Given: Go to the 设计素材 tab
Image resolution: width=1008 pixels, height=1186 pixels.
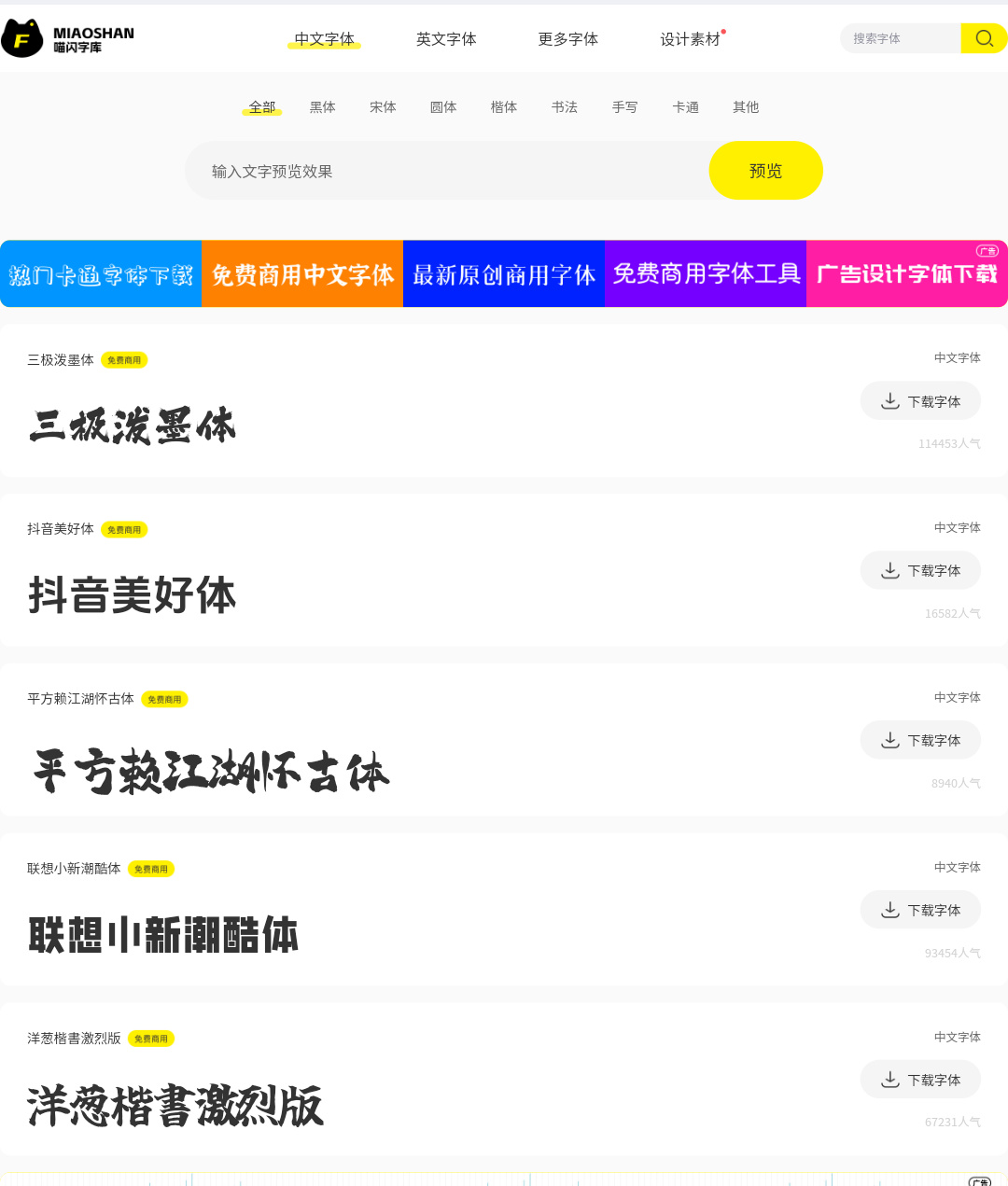Looking at the screenshot, I should tap(690, 39).
